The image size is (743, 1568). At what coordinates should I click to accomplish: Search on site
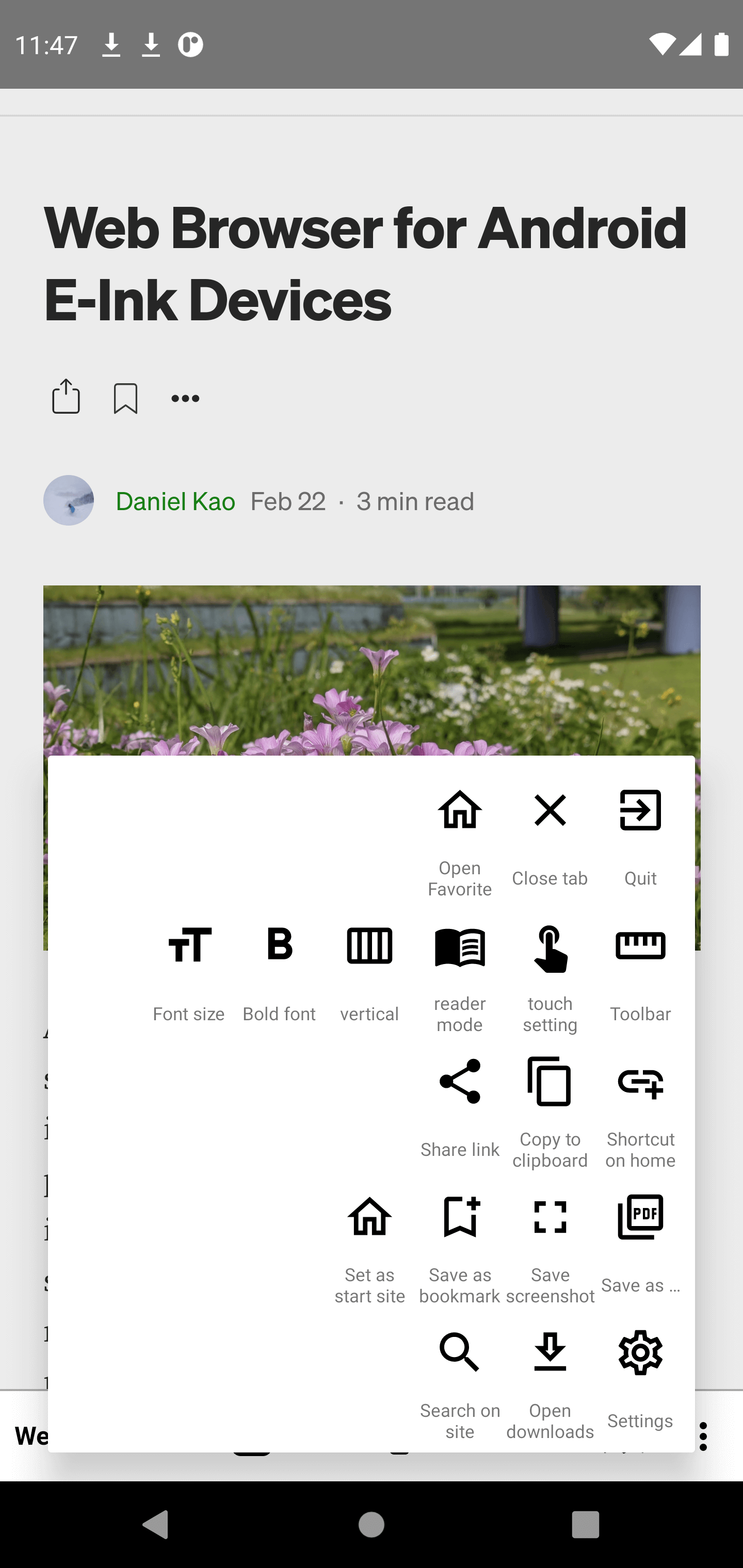coord(460,1382)
